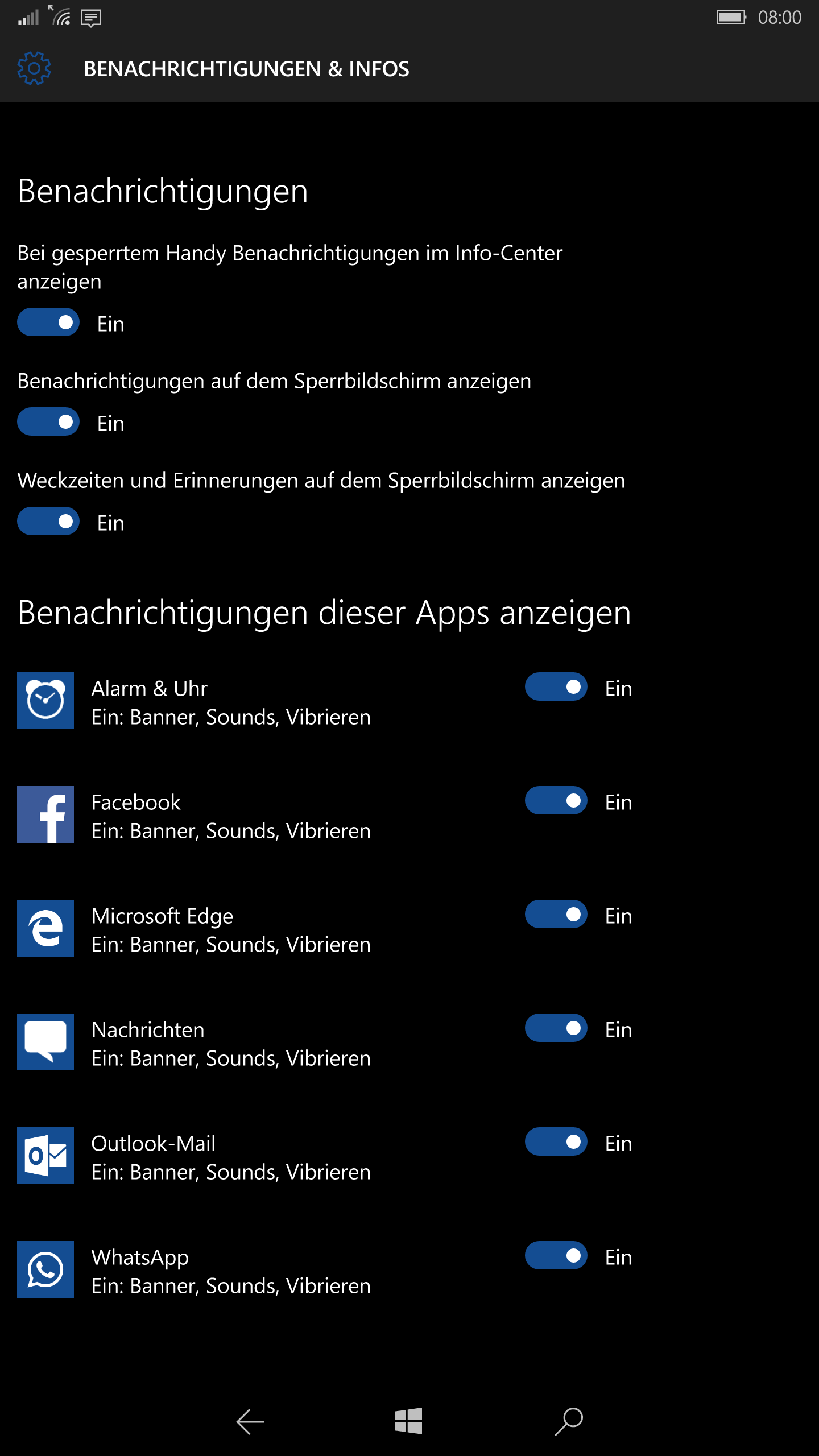Open Microsoft Edge notification details
This screenshot has width=819, height=1456.
coord(231,929)
